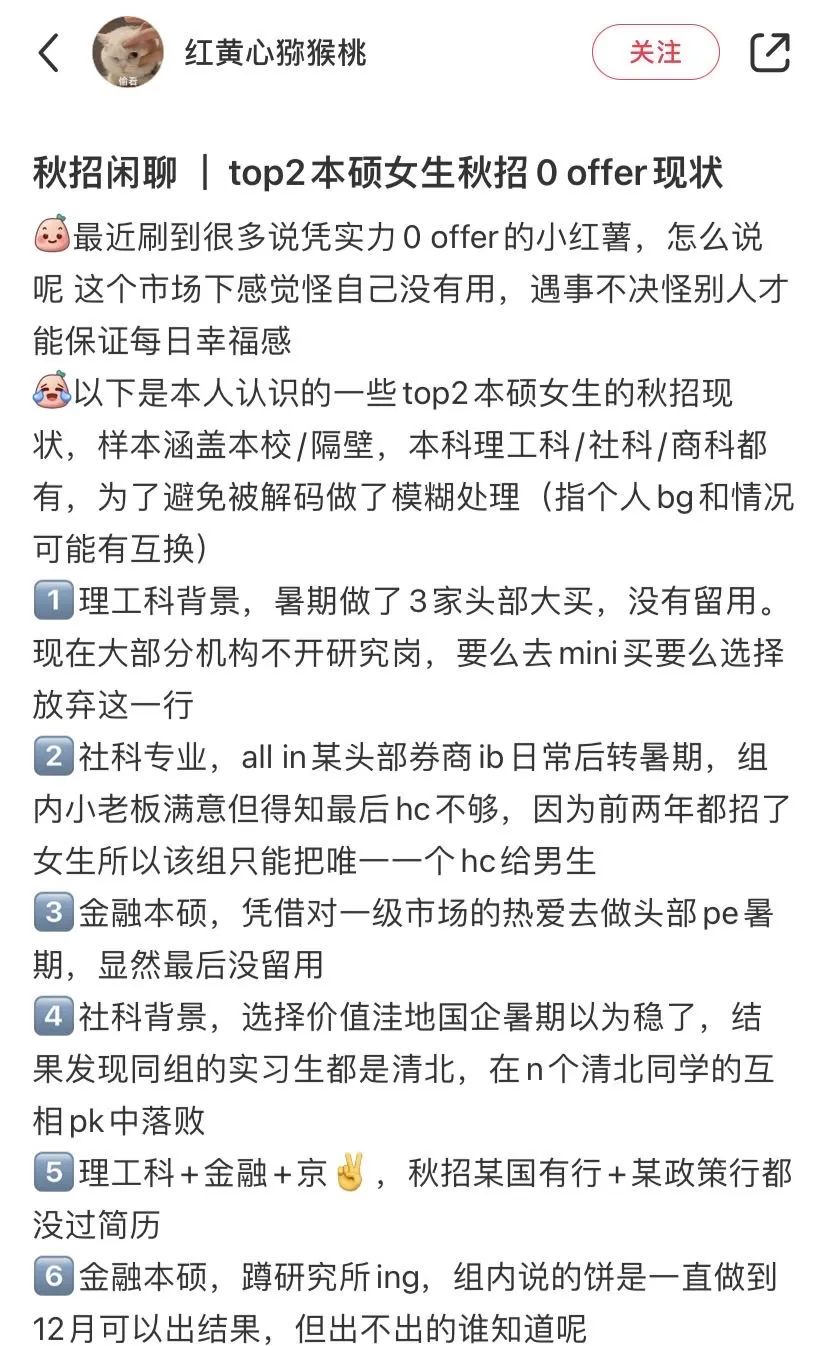Open 红黄心猕猴桃's profile avatar
Viewport: 828px width, 1346px height.
[128, 52]
